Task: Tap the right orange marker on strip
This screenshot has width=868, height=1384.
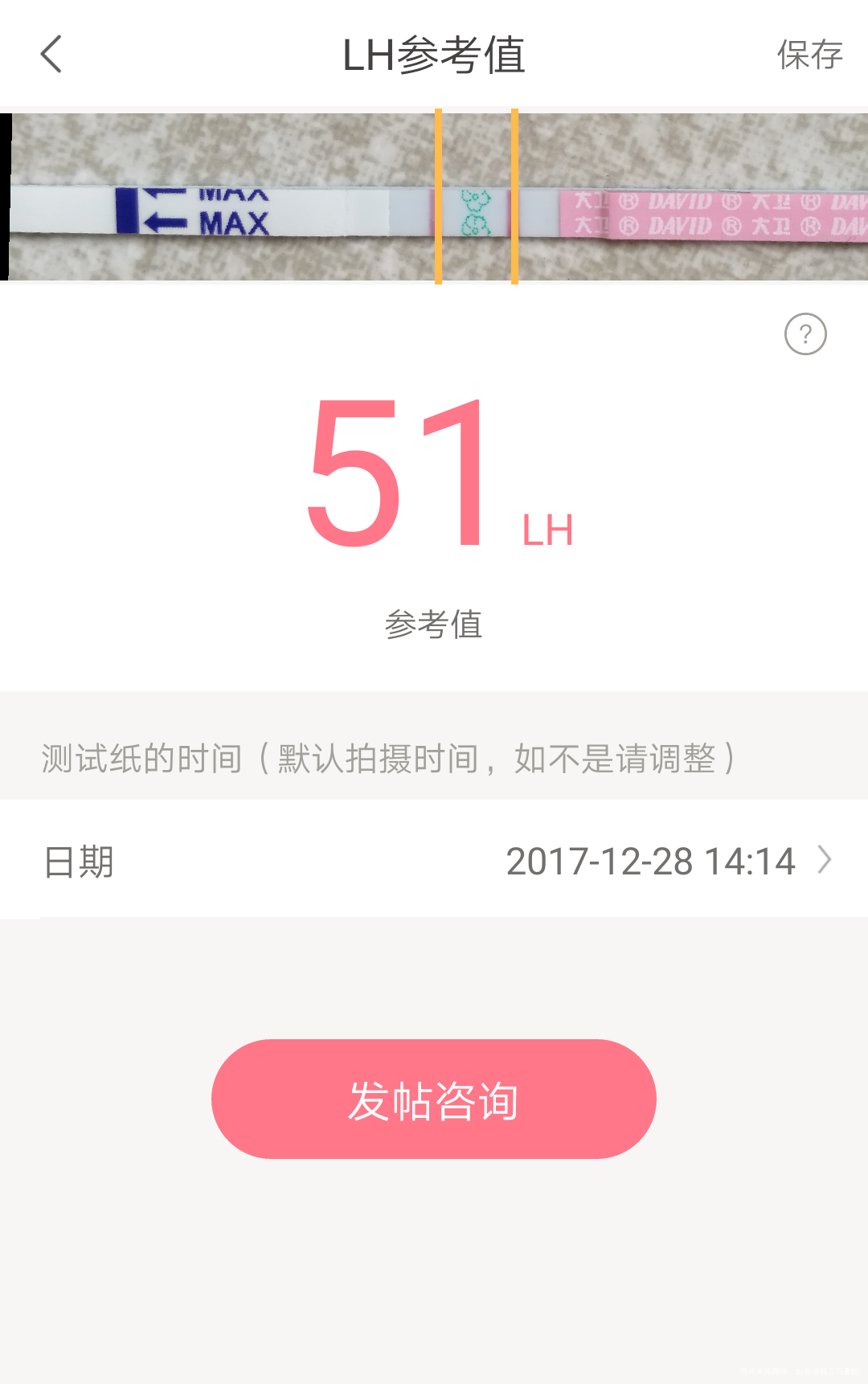Action: tap(513, 194)
